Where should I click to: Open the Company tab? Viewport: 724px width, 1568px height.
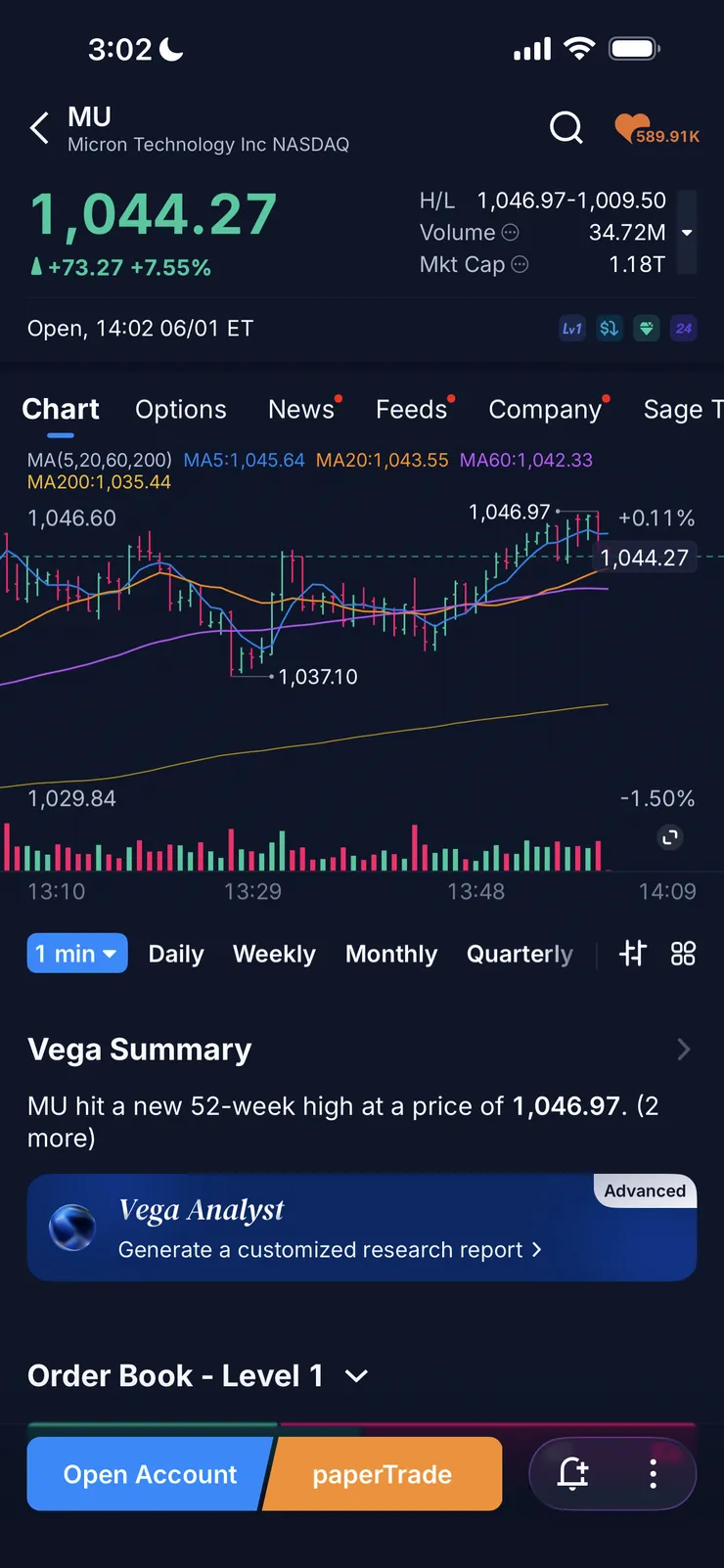(x=545, y=409)
